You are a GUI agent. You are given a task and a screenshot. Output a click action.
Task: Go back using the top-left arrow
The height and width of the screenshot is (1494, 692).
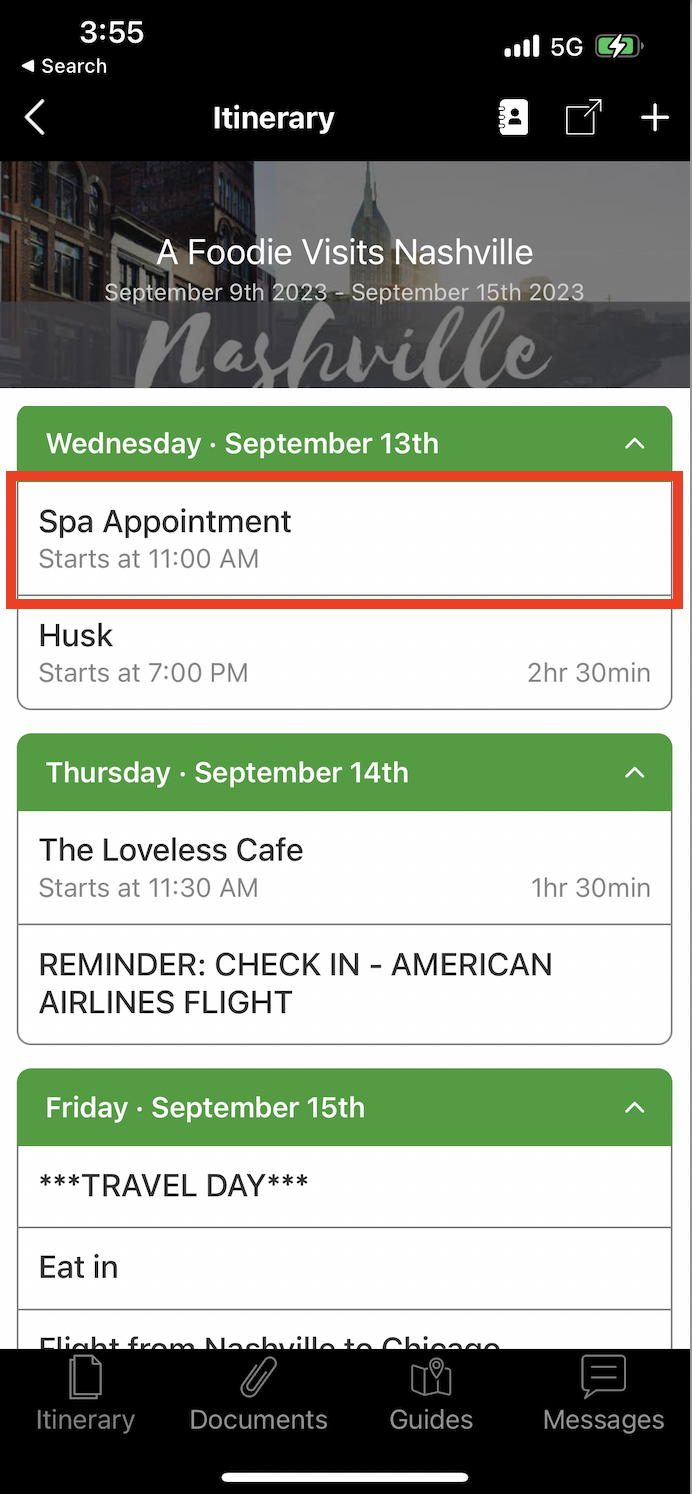35,118
